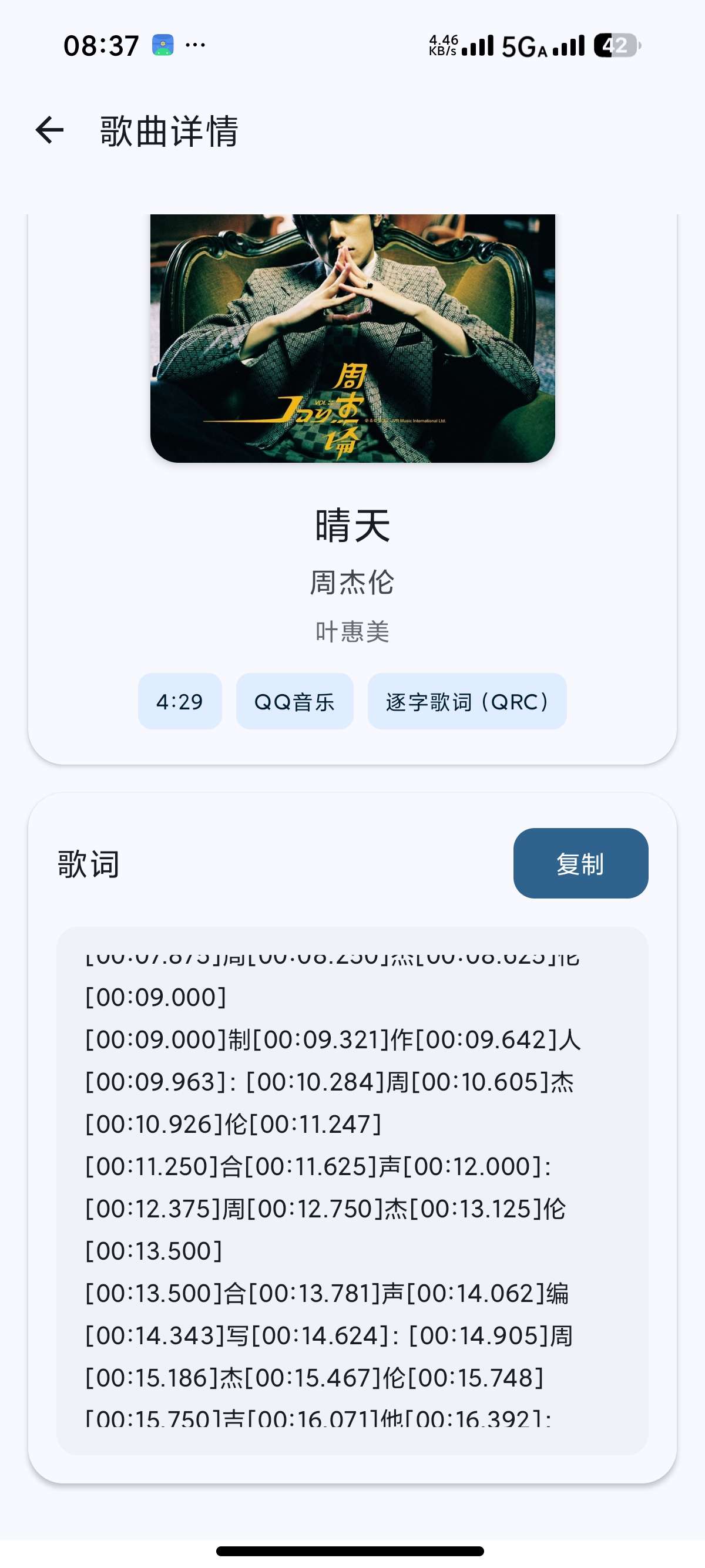Tap the QQ音乐 source chip

pyautogui.click(x=294, y=701)
